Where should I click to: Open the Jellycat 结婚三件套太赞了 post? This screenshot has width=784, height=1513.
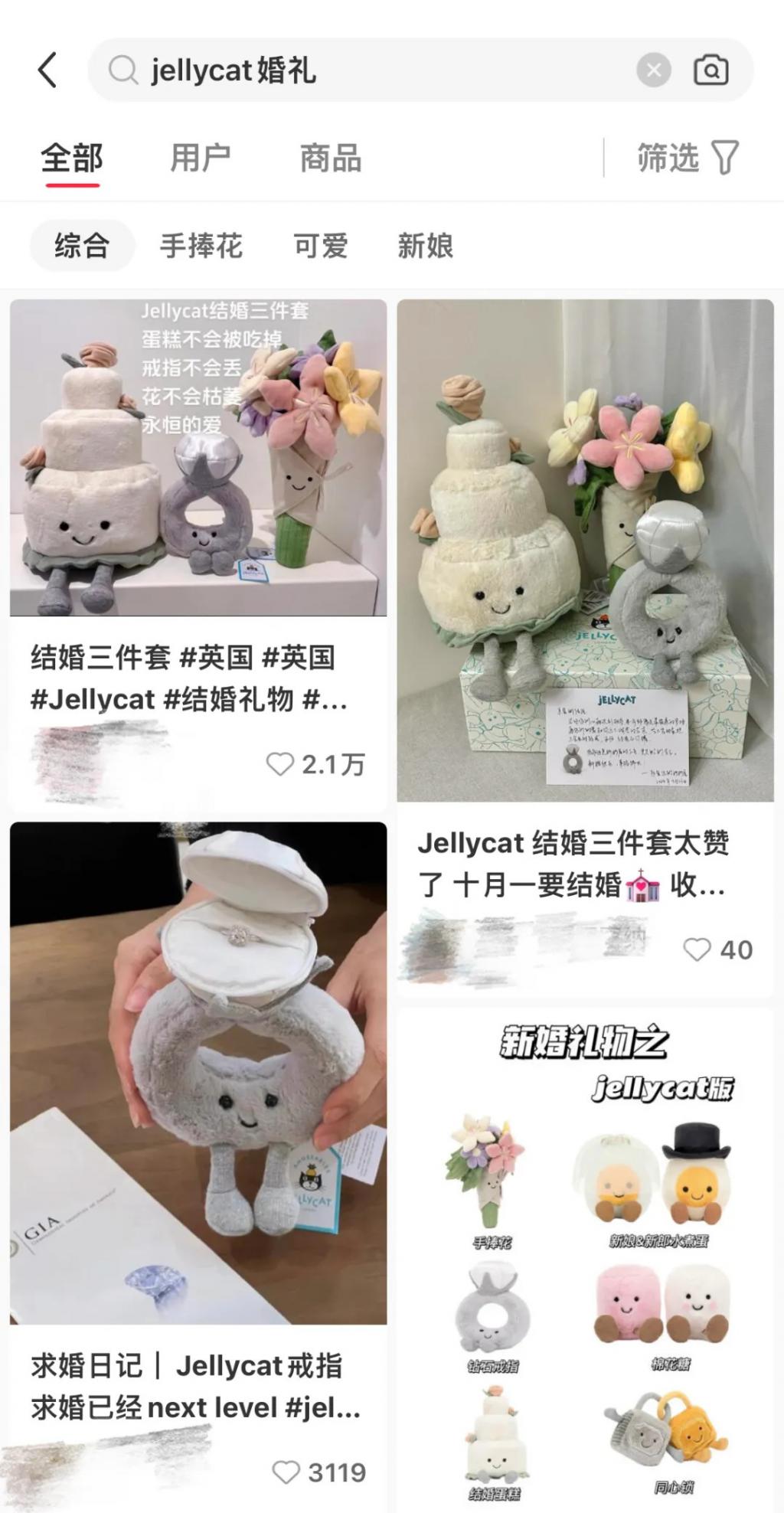point(585,550)
